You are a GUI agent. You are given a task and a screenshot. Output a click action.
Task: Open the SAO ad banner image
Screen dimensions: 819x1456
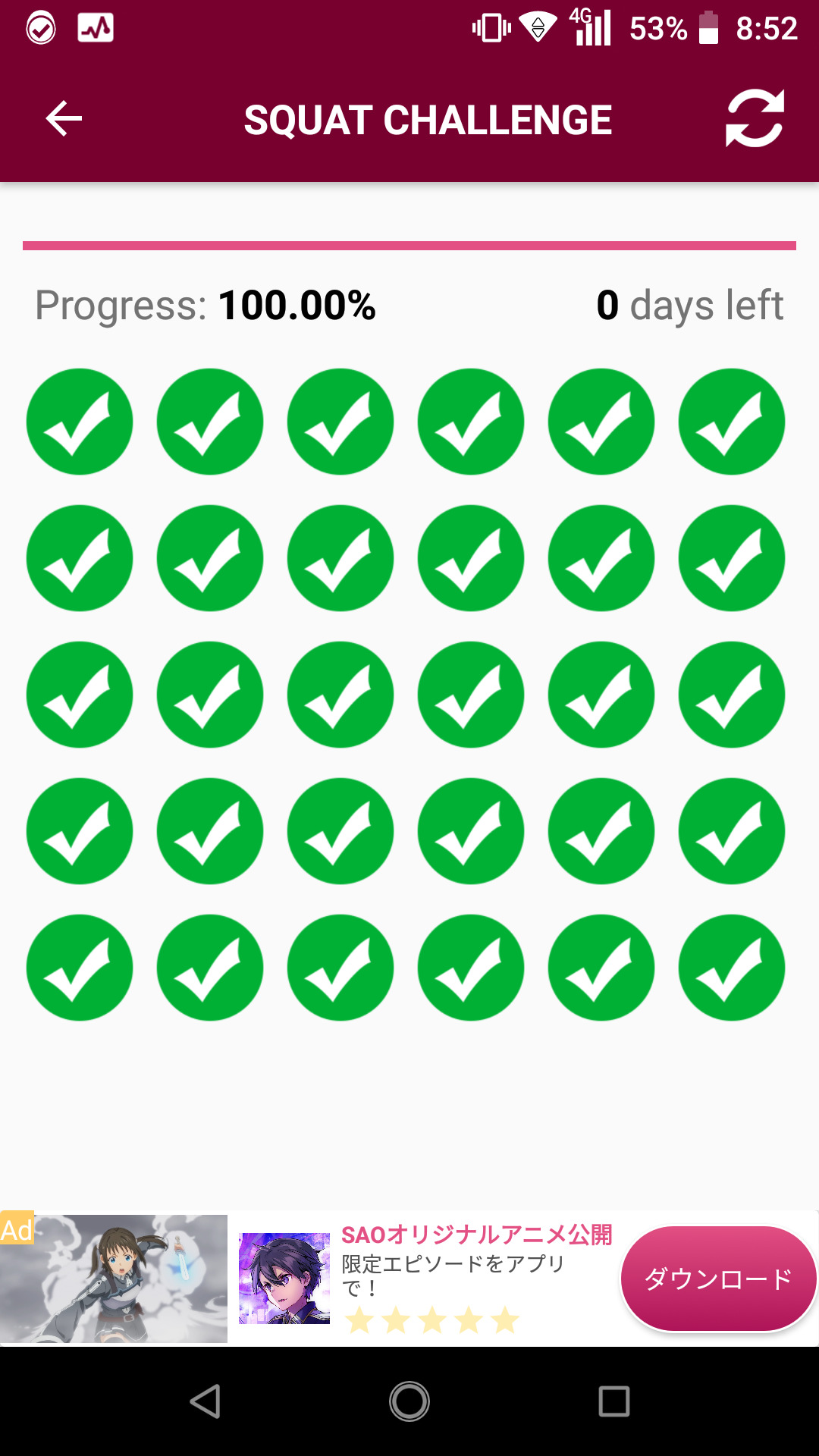pos(114,1279)
